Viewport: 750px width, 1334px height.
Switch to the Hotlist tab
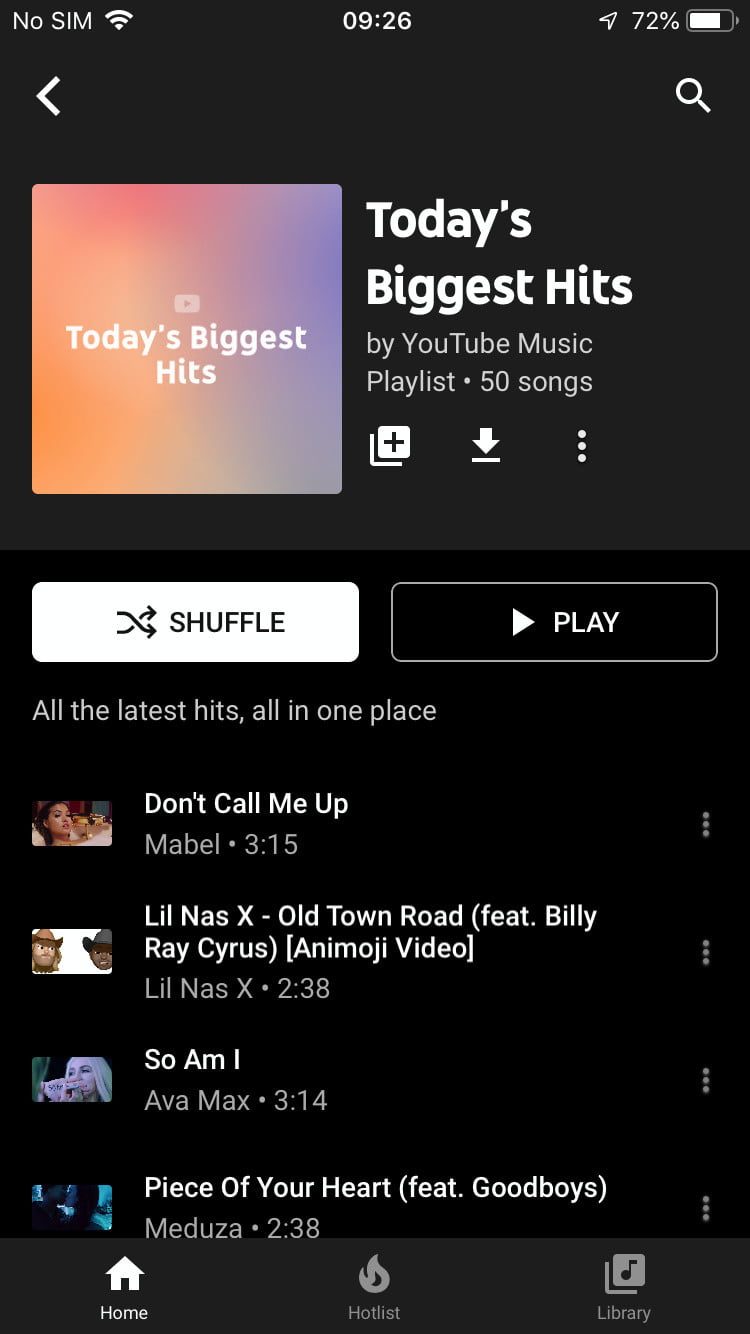pos(374,1288)
